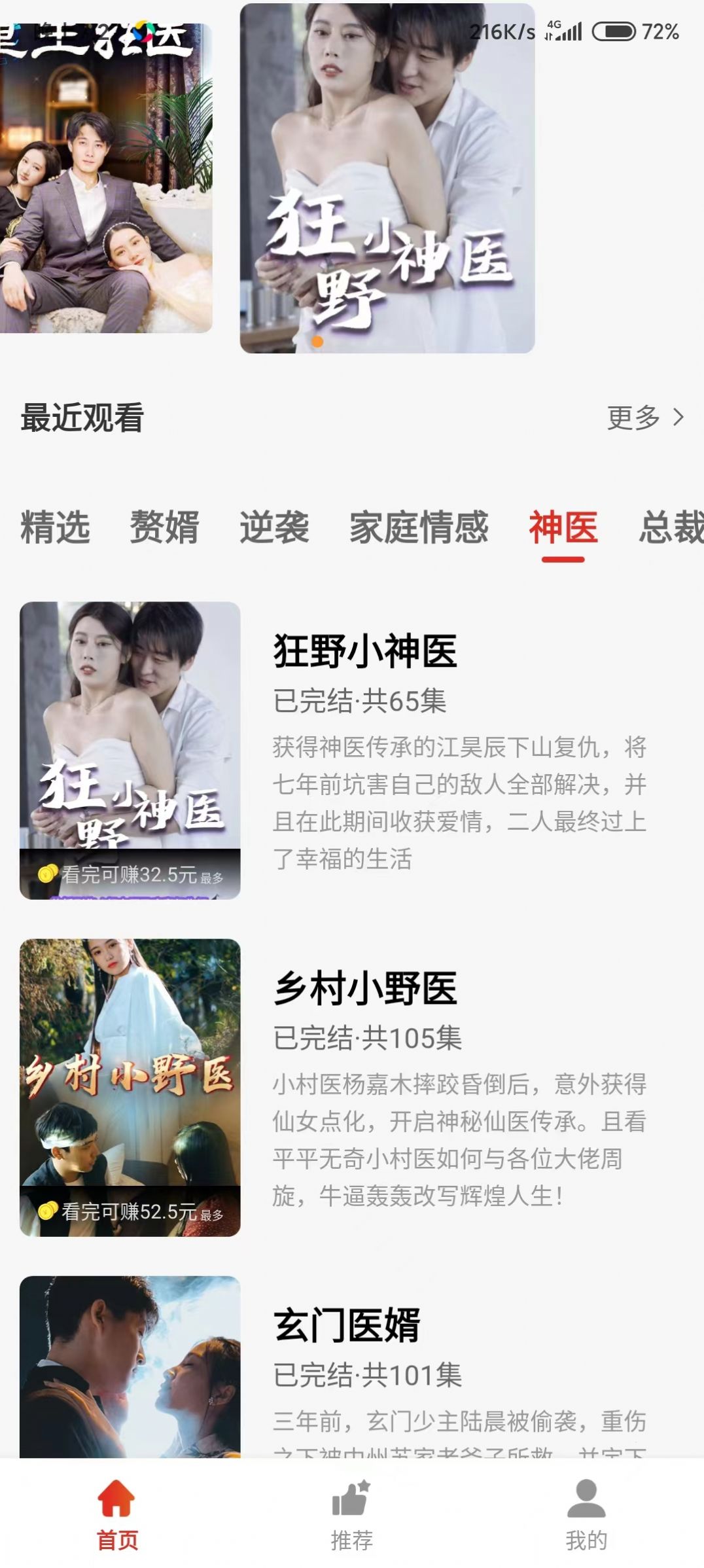Open 更多 for 最近观看
Viewport: 704px width, 1568px height.
[645, 418]
